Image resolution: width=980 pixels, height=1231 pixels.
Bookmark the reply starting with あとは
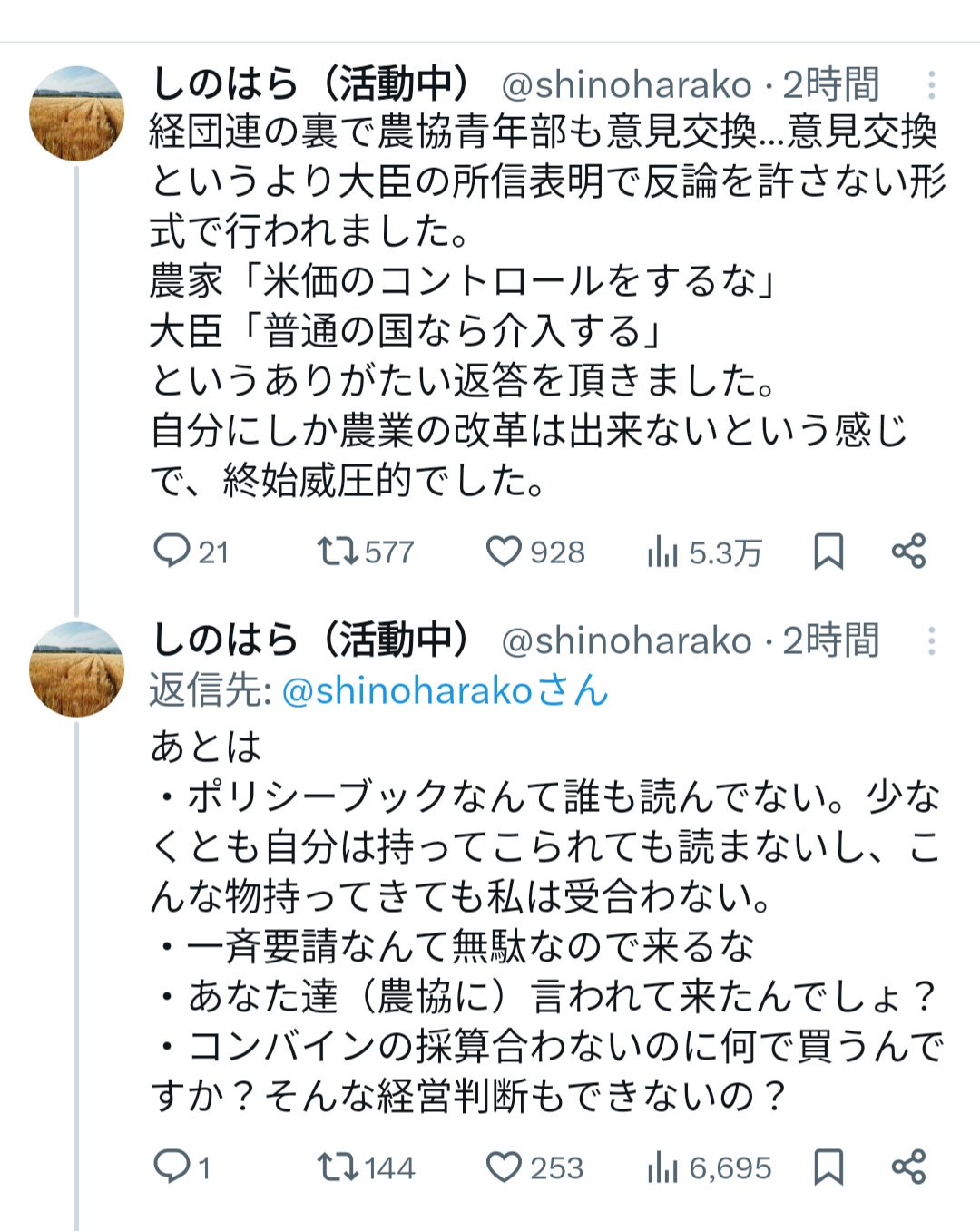click(x=828, y=1167)
